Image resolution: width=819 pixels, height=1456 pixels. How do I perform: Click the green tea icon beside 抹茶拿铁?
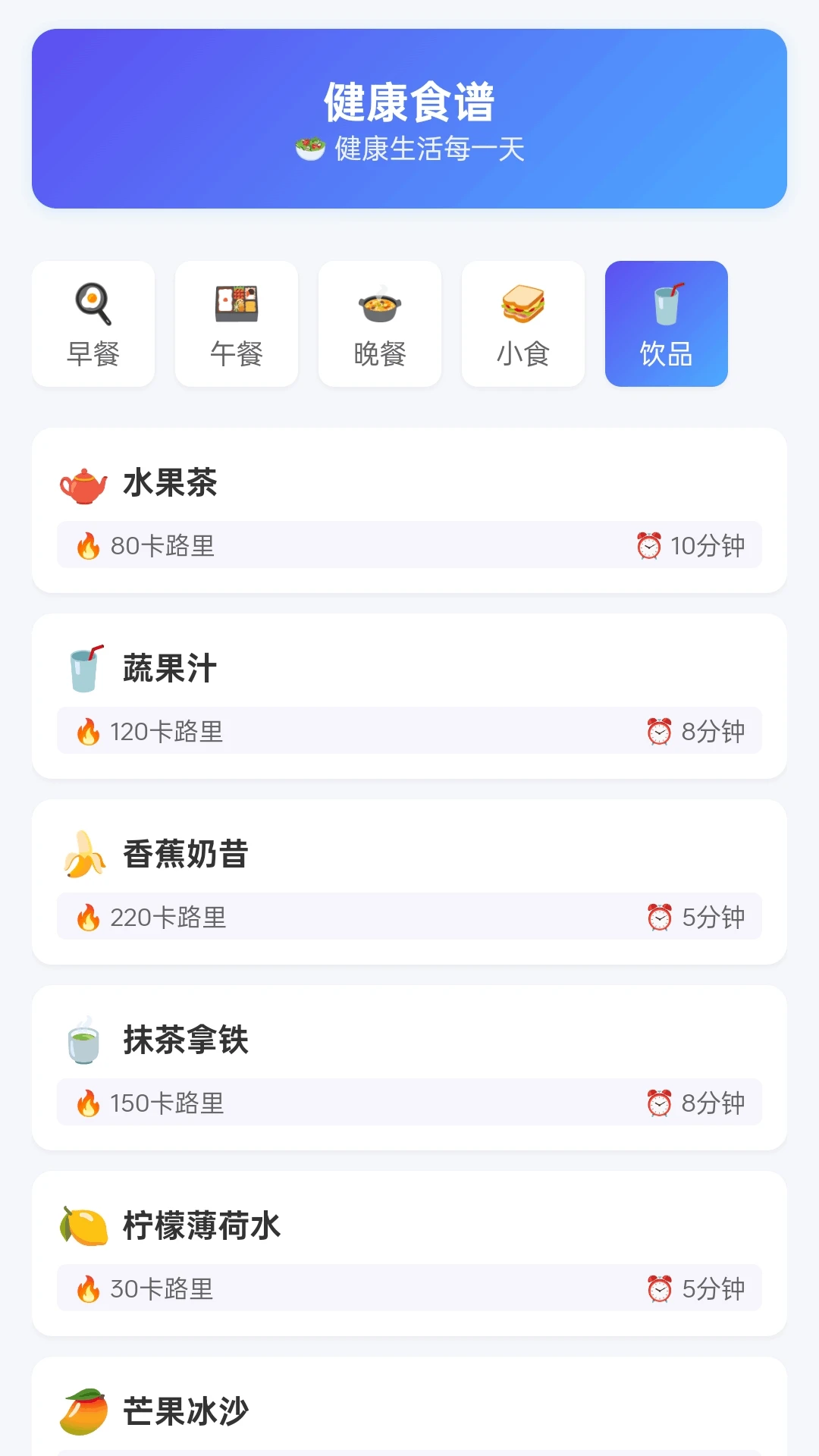83,1039
